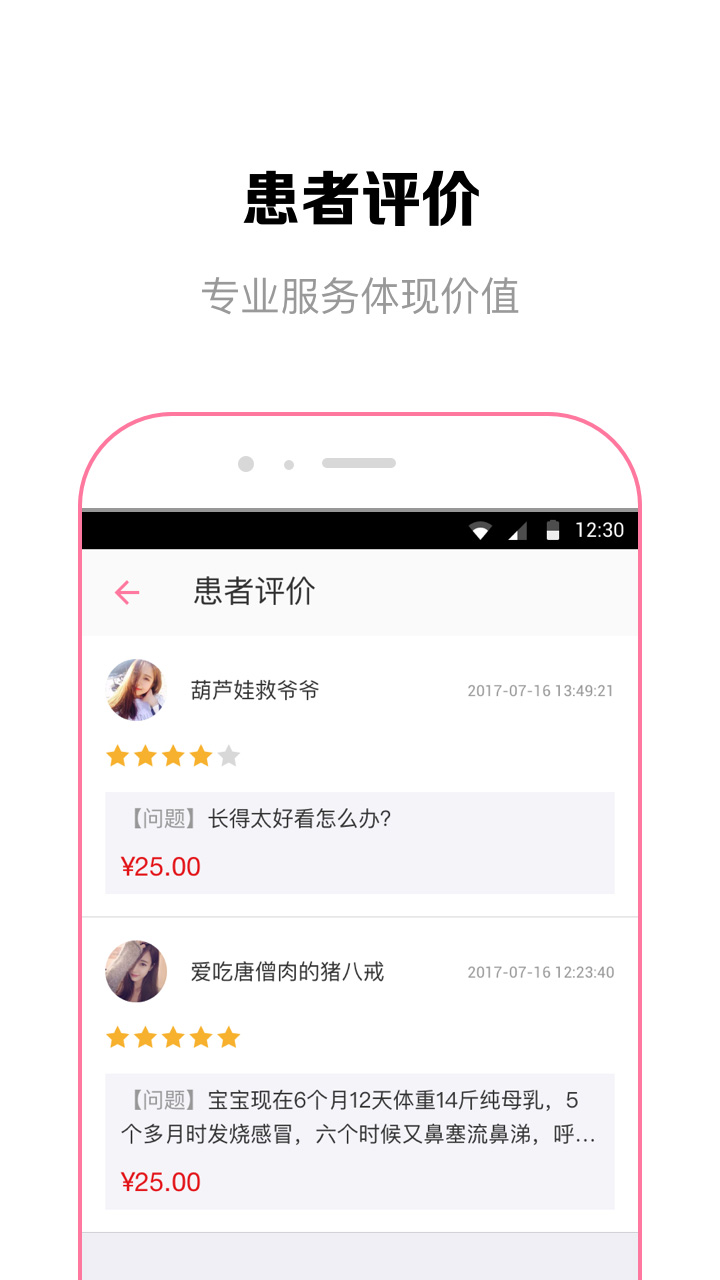
Task: Toggle the third star in the bottom rating
Action: click(x=172, y=1038)
